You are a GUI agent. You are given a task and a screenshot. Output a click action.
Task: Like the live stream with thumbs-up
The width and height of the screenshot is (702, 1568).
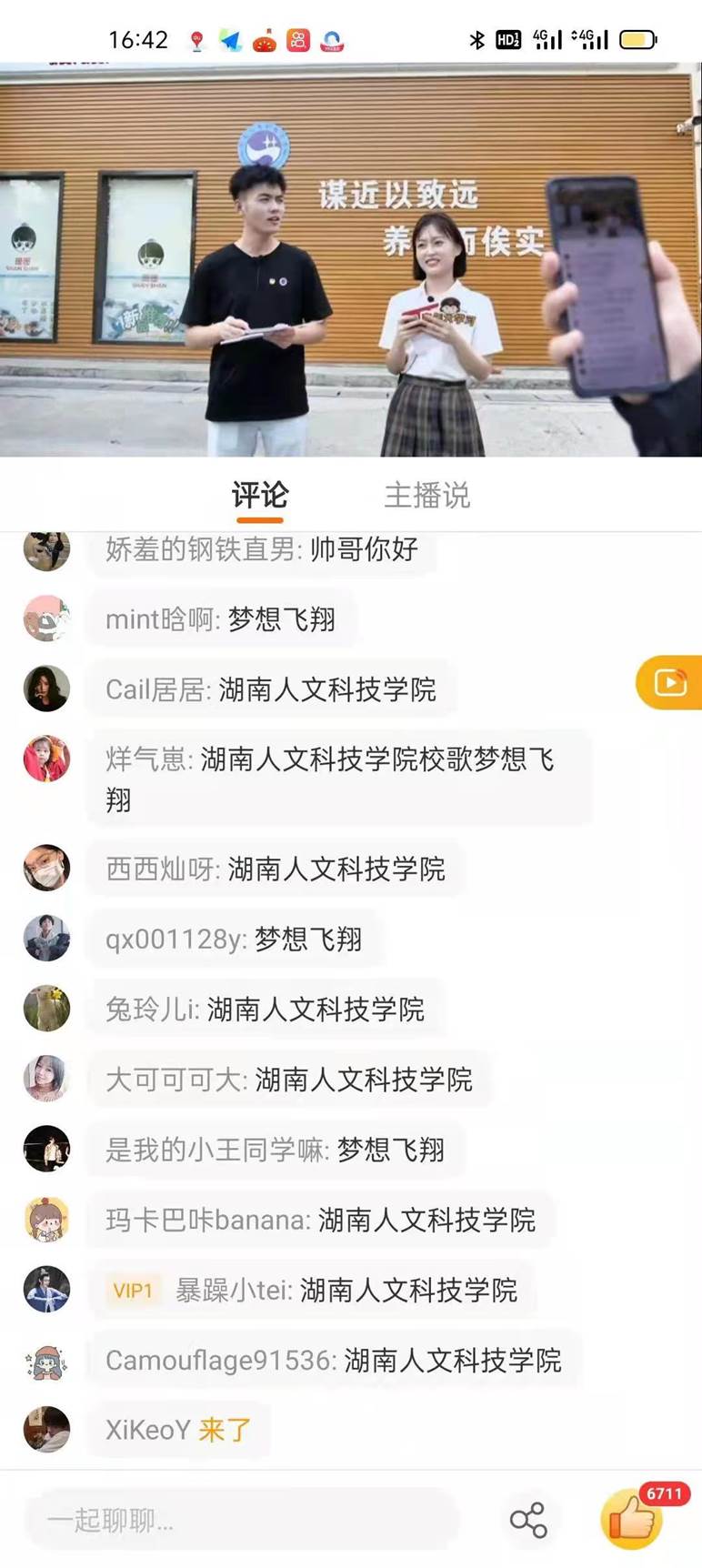pos(631,1517)
